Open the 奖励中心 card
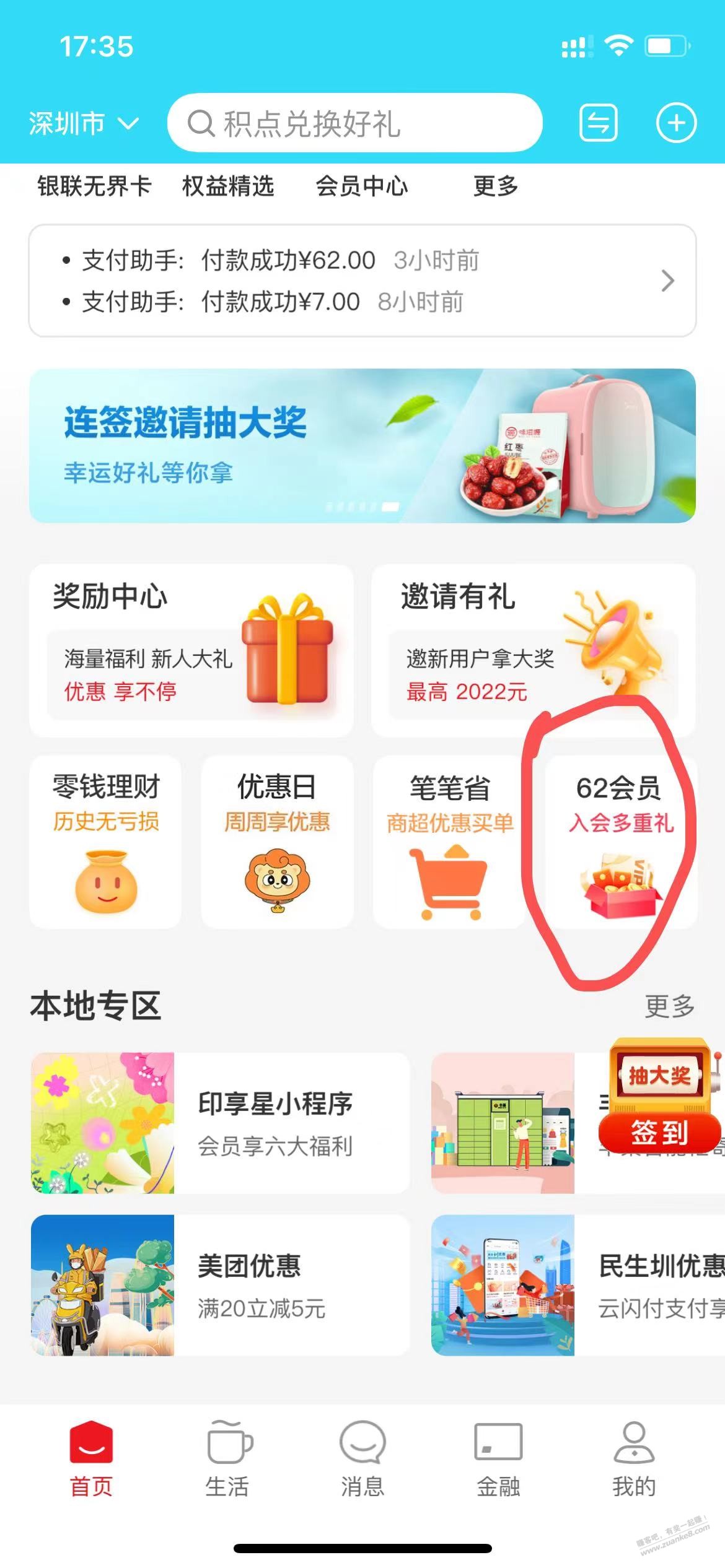This screenshot has height=1568, width=725. [191, 650]
